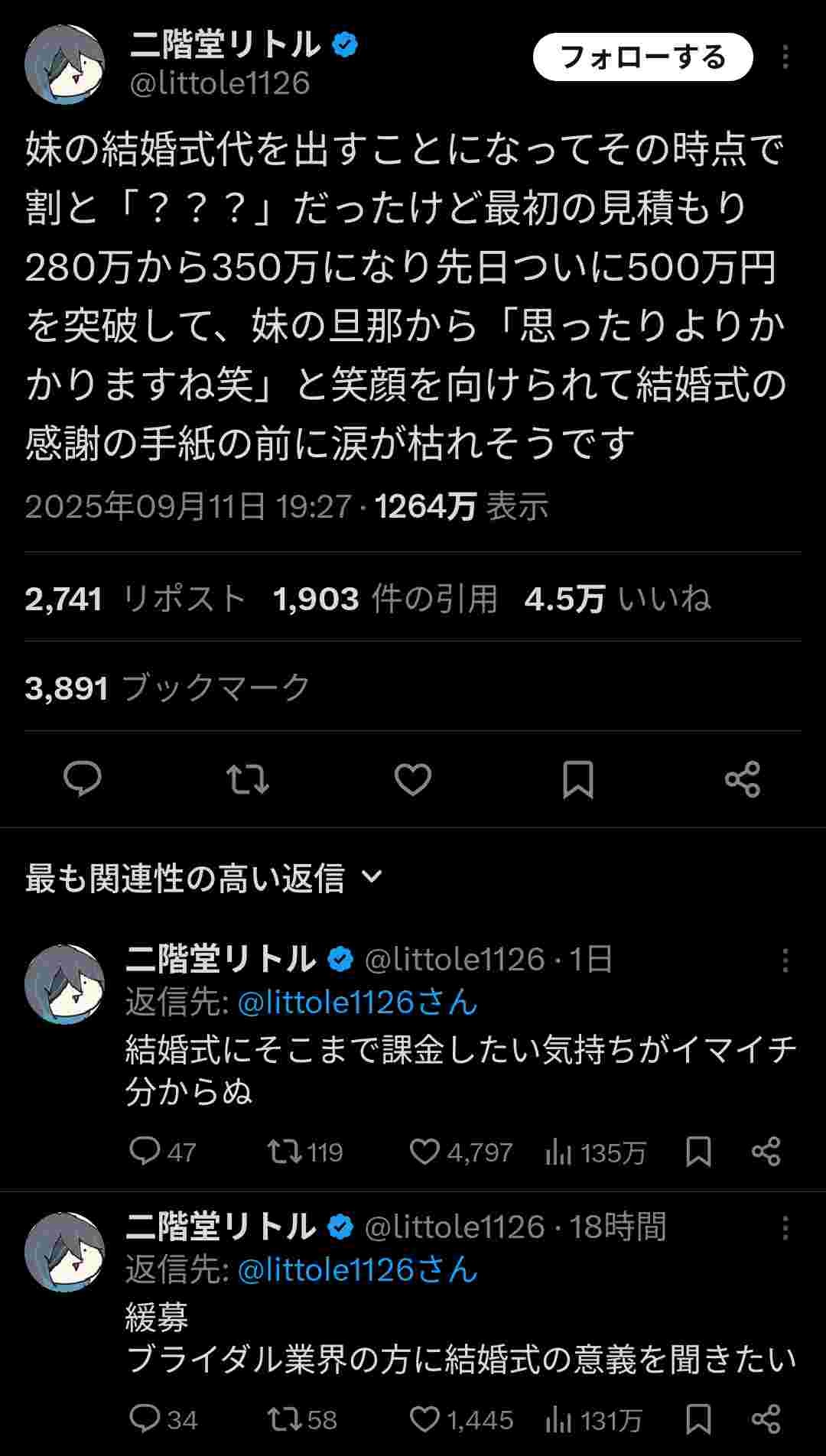Open overflow menu on the main post
Image resolution: width=826 pixels, height=1456 pixels.
click(785, 57)
